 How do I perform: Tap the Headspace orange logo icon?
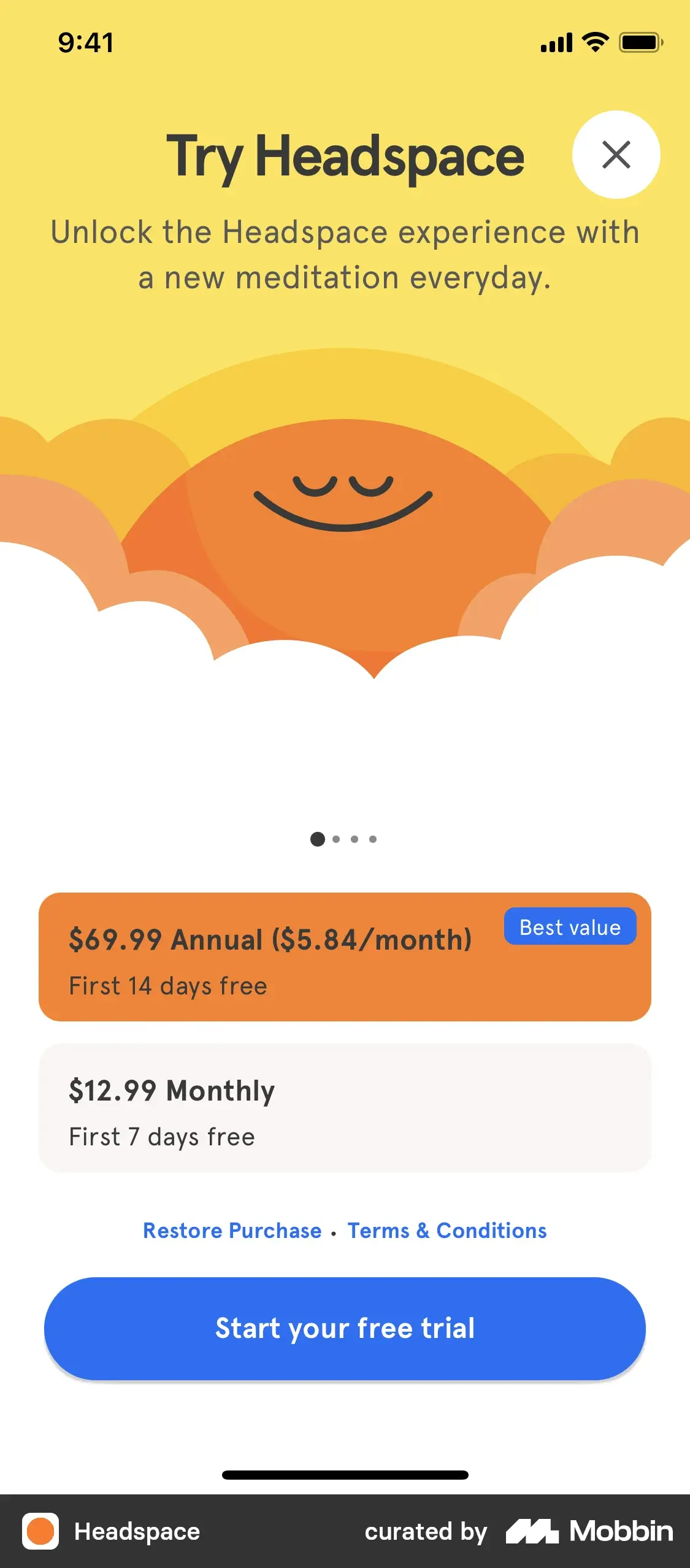(x=40, y=1531)
